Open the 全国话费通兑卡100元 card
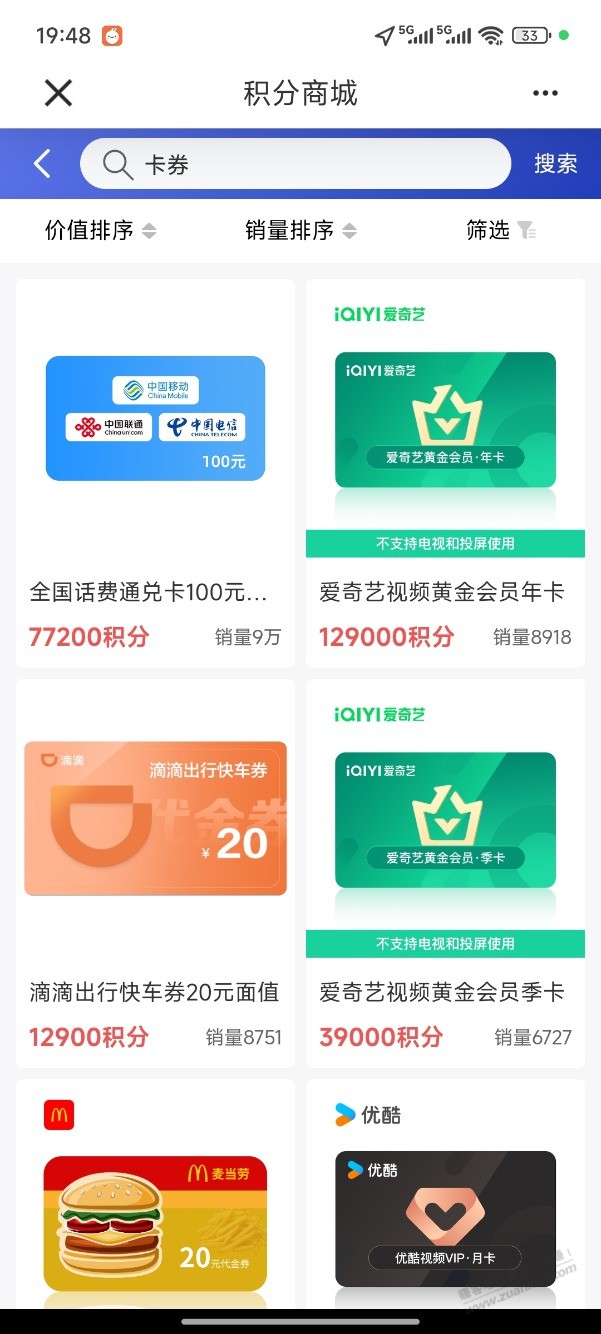The width and height of the screenshot is (601, 1334). pos(155,472)
